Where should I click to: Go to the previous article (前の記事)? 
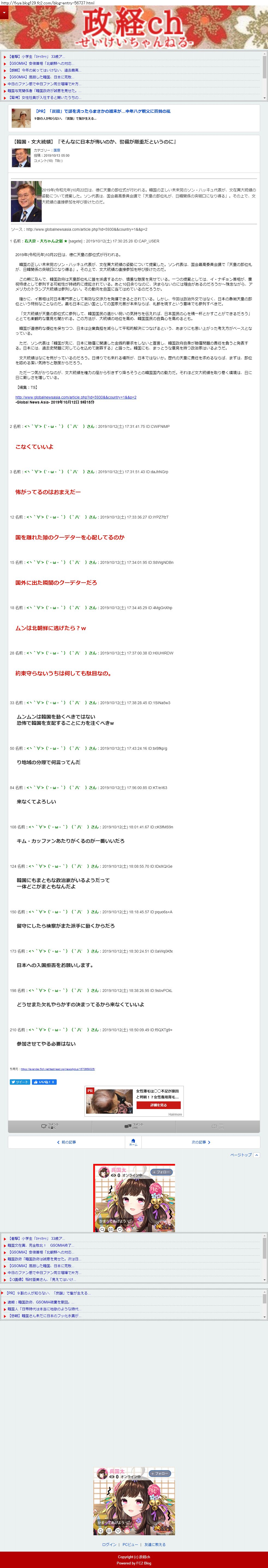pos(67,1142)
